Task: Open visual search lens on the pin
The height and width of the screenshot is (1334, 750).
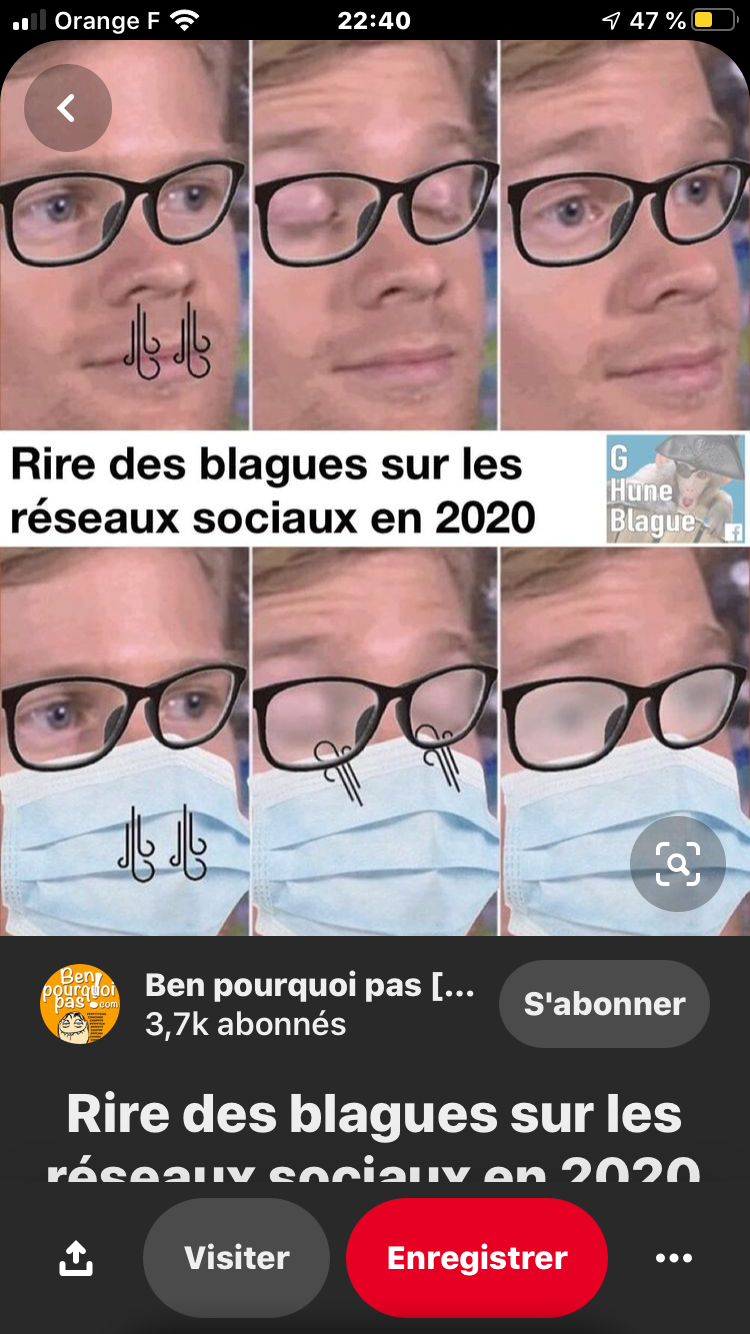Action: tap(677, 864)
